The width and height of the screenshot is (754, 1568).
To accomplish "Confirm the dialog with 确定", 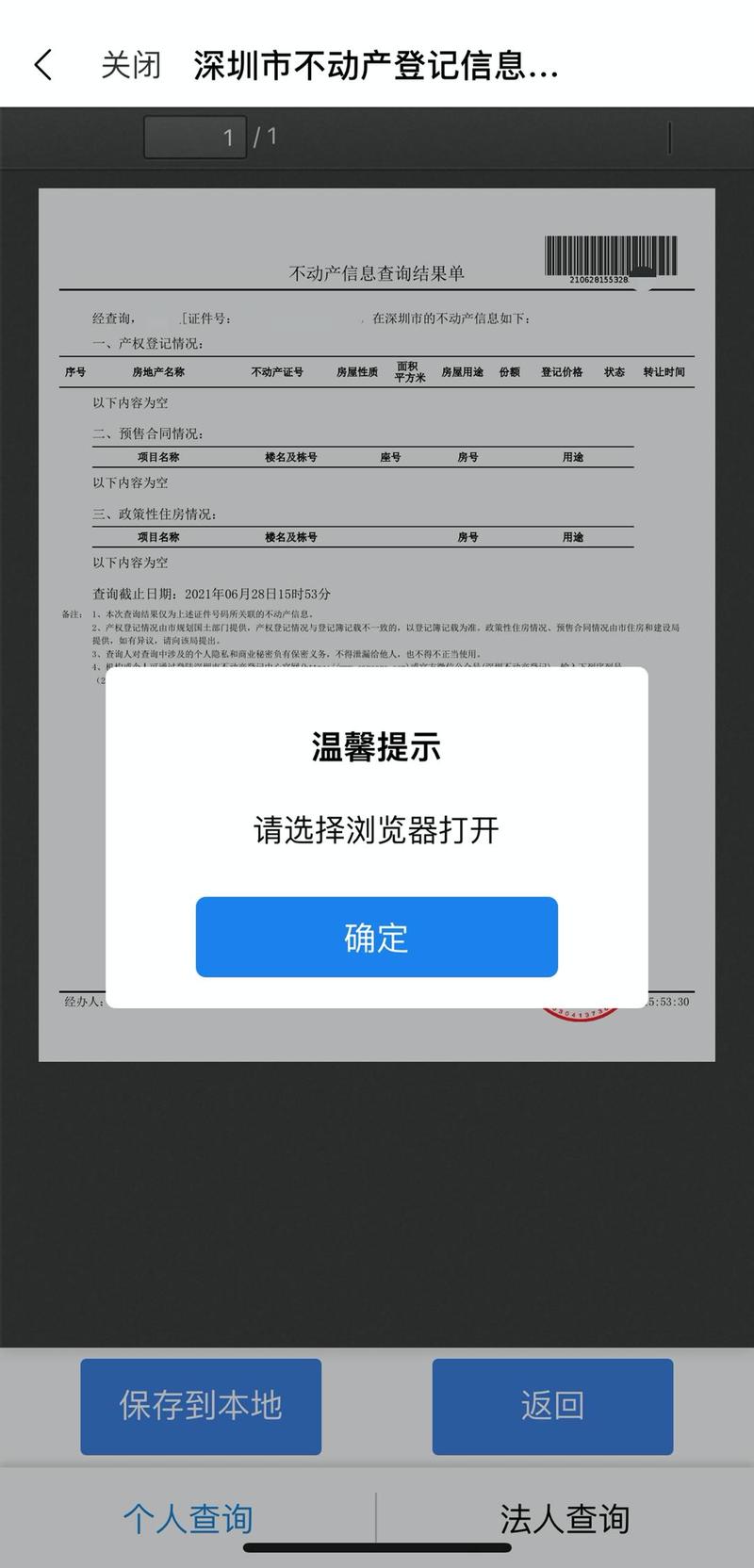I will click(376, 937).
